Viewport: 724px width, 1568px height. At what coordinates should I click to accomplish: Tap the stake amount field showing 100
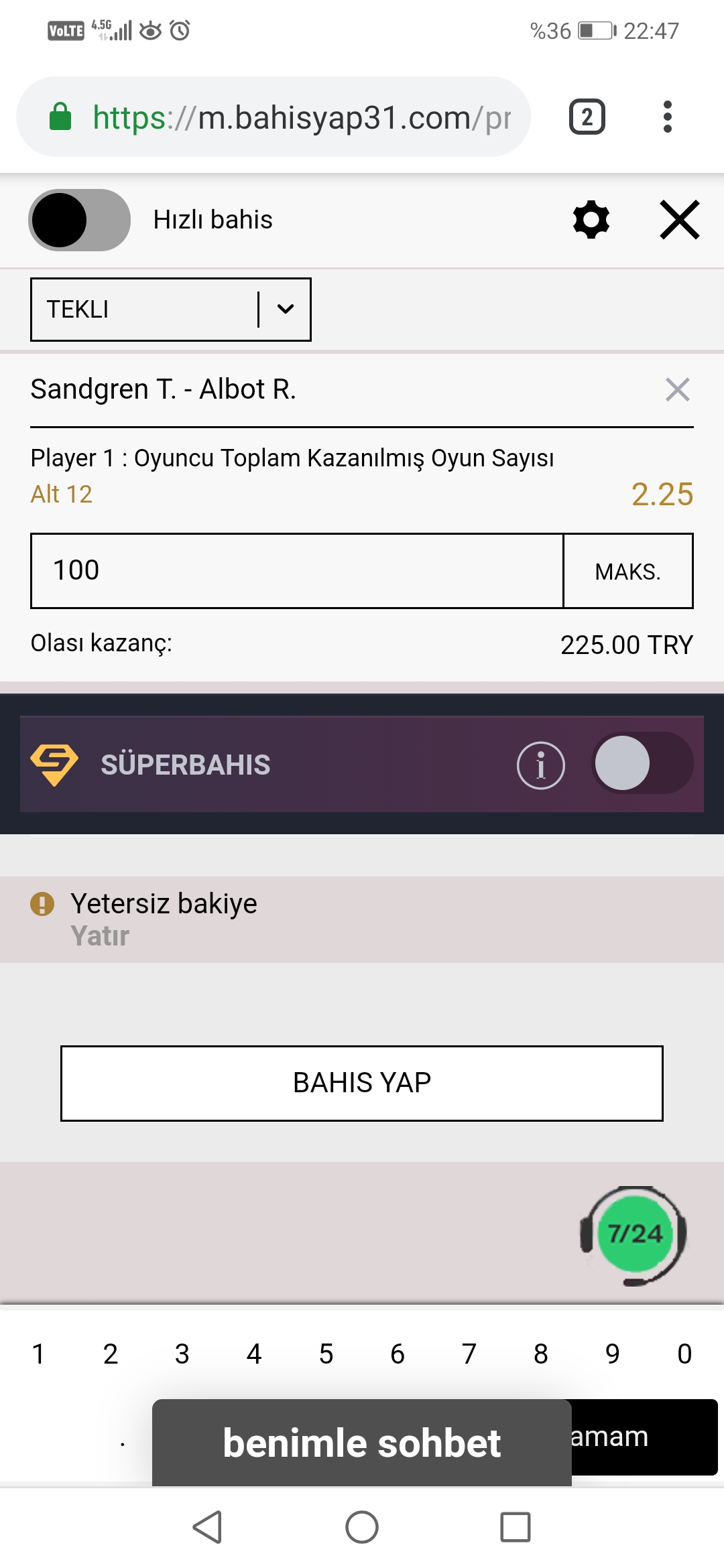tap(297, 571)
